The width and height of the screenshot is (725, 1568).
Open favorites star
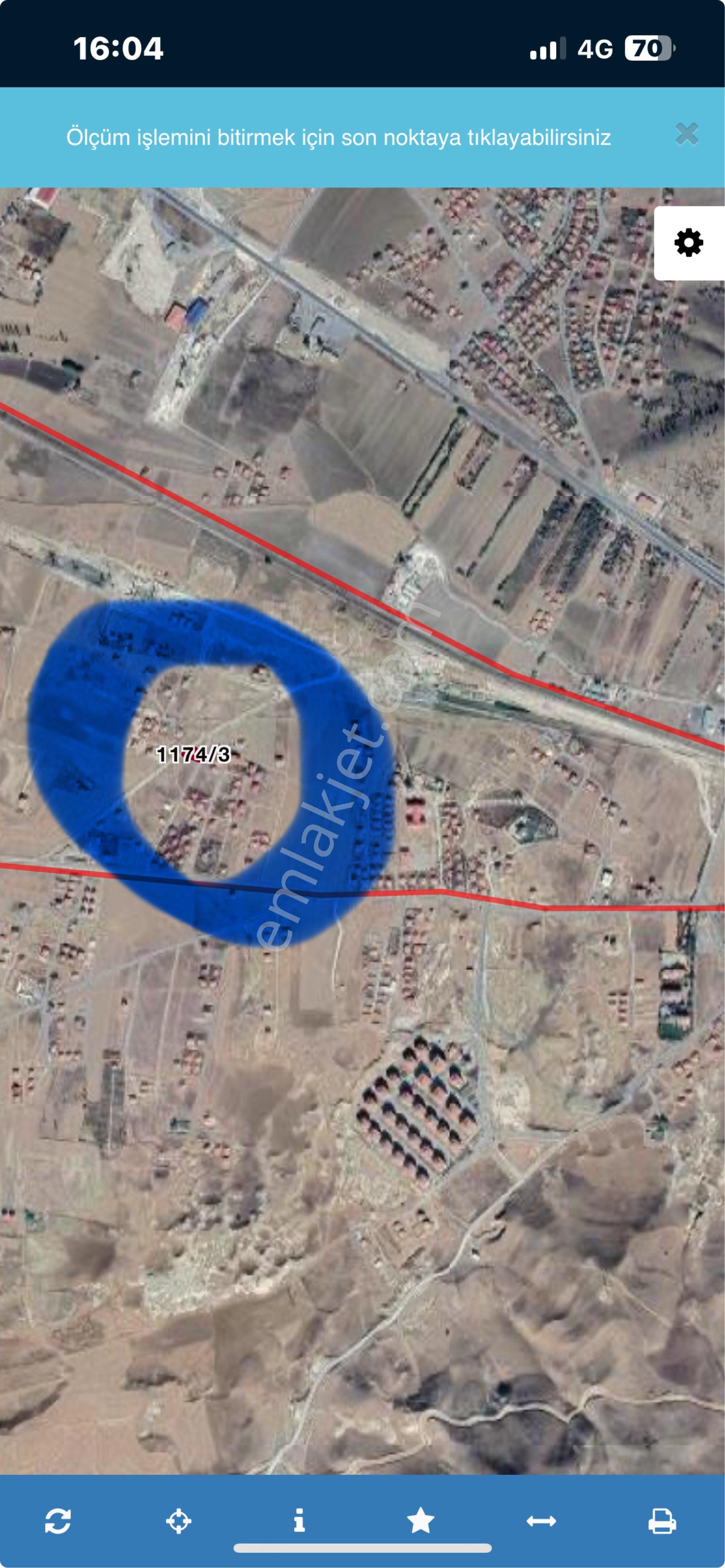tap(420, 1520)
